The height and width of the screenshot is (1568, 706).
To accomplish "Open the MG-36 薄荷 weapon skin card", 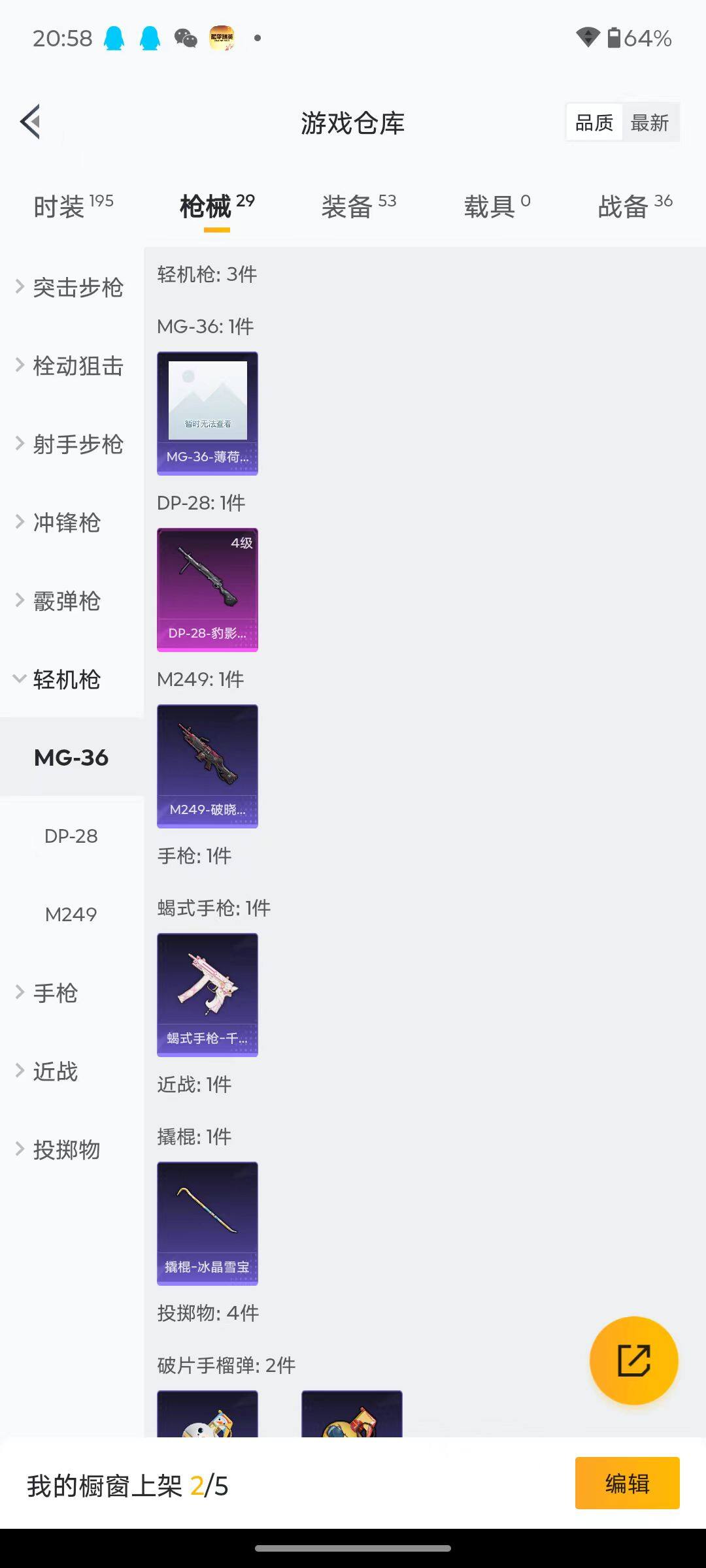I will [x=207, y=412].
